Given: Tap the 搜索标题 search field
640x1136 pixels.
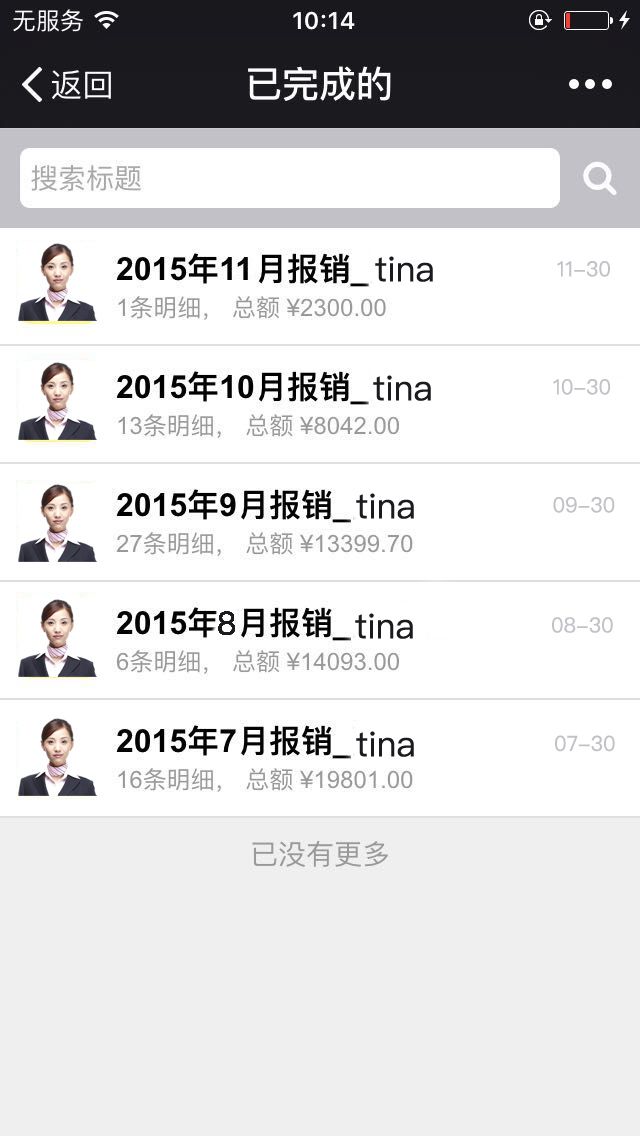Looking at the screenshot, I should coord(289,178).
